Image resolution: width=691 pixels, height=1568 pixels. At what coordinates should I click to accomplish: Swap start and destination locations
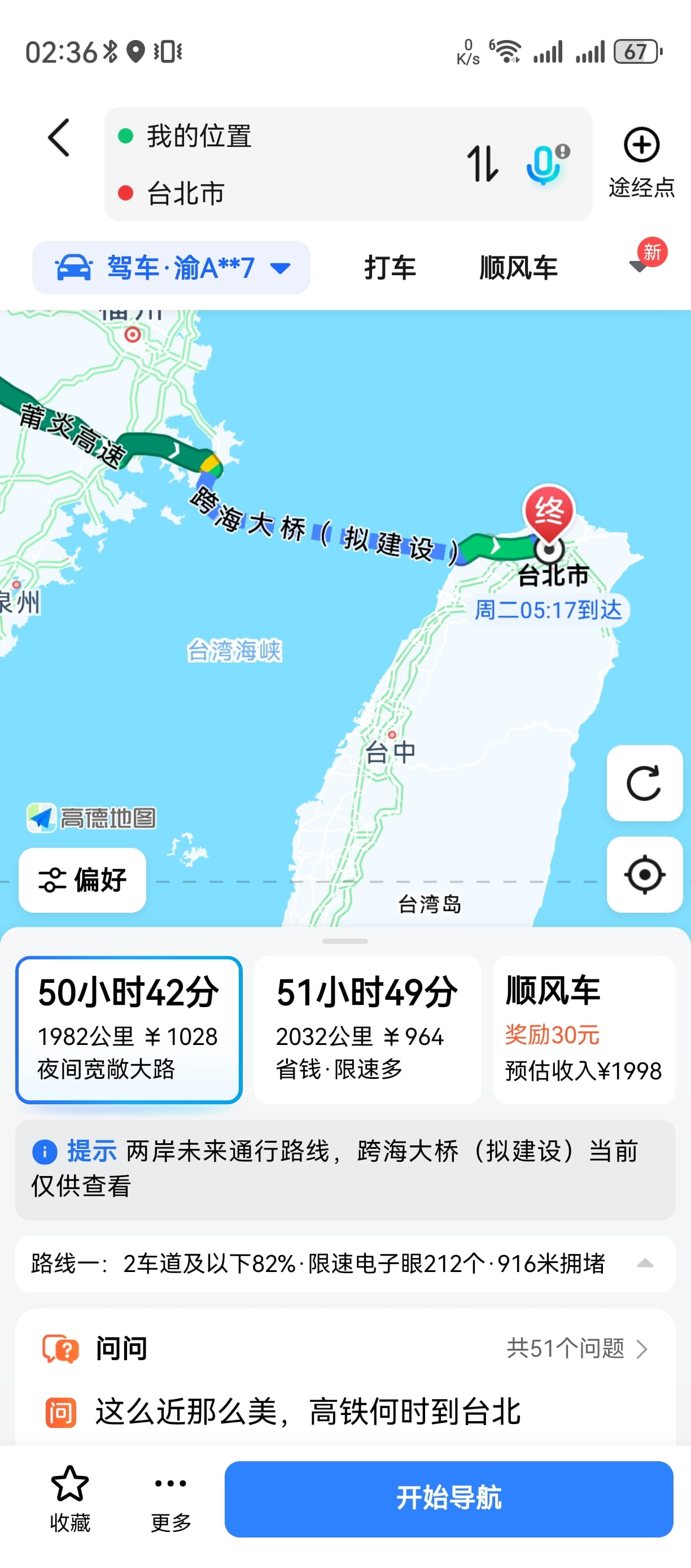coord(482,163)
